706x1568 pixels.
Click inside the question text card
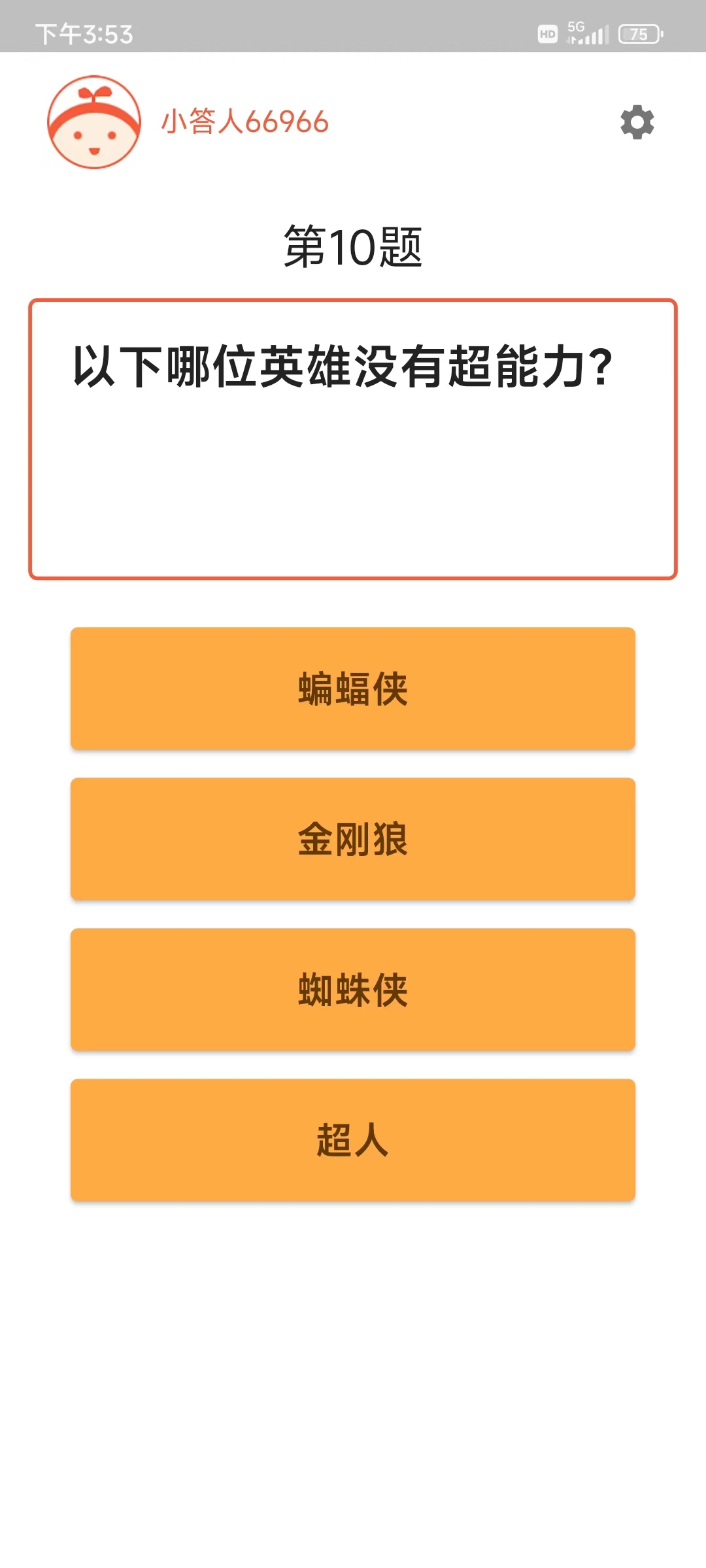(x=352, y=457)
